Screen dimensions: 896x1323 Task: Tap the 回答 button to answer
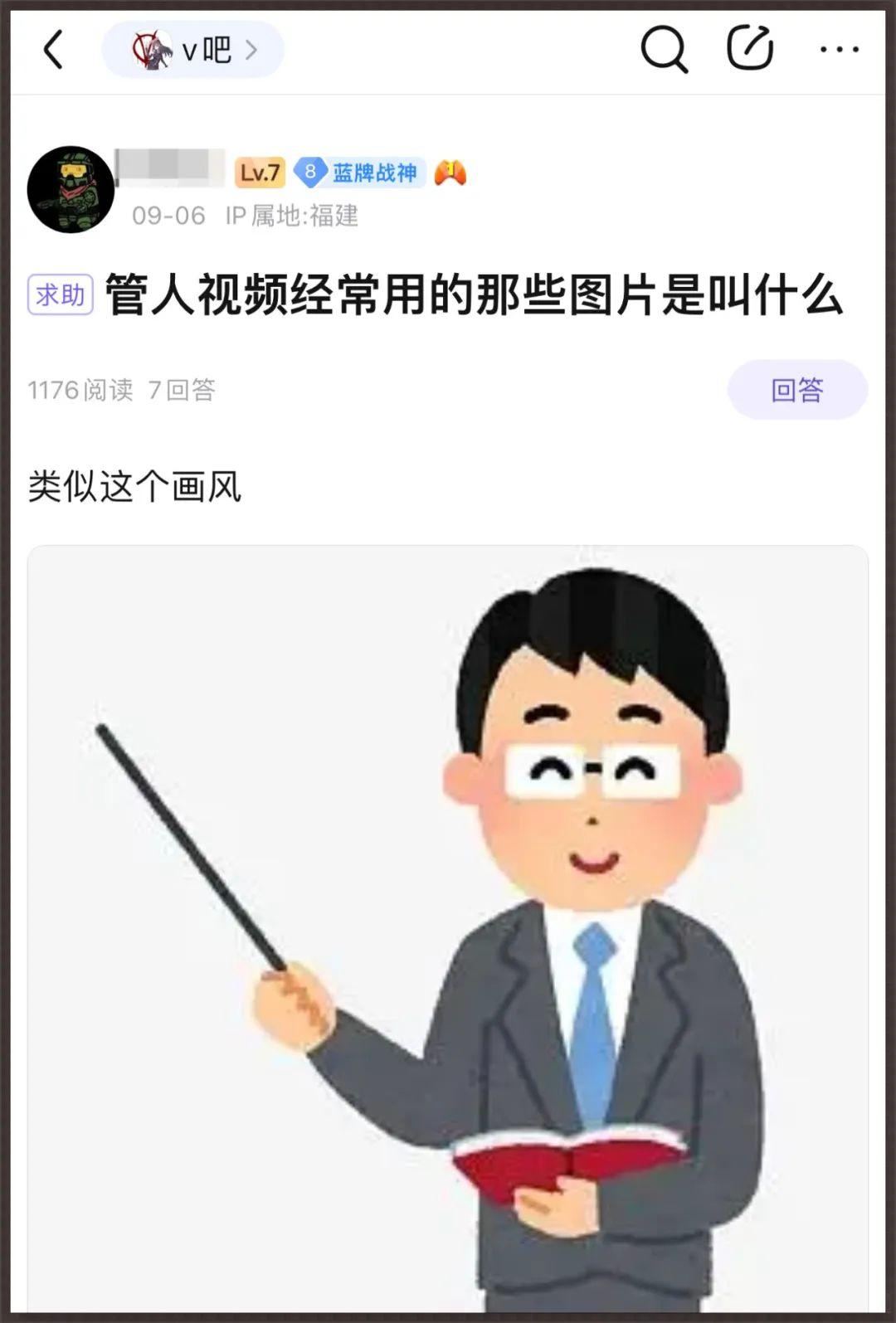click(797, 389)
